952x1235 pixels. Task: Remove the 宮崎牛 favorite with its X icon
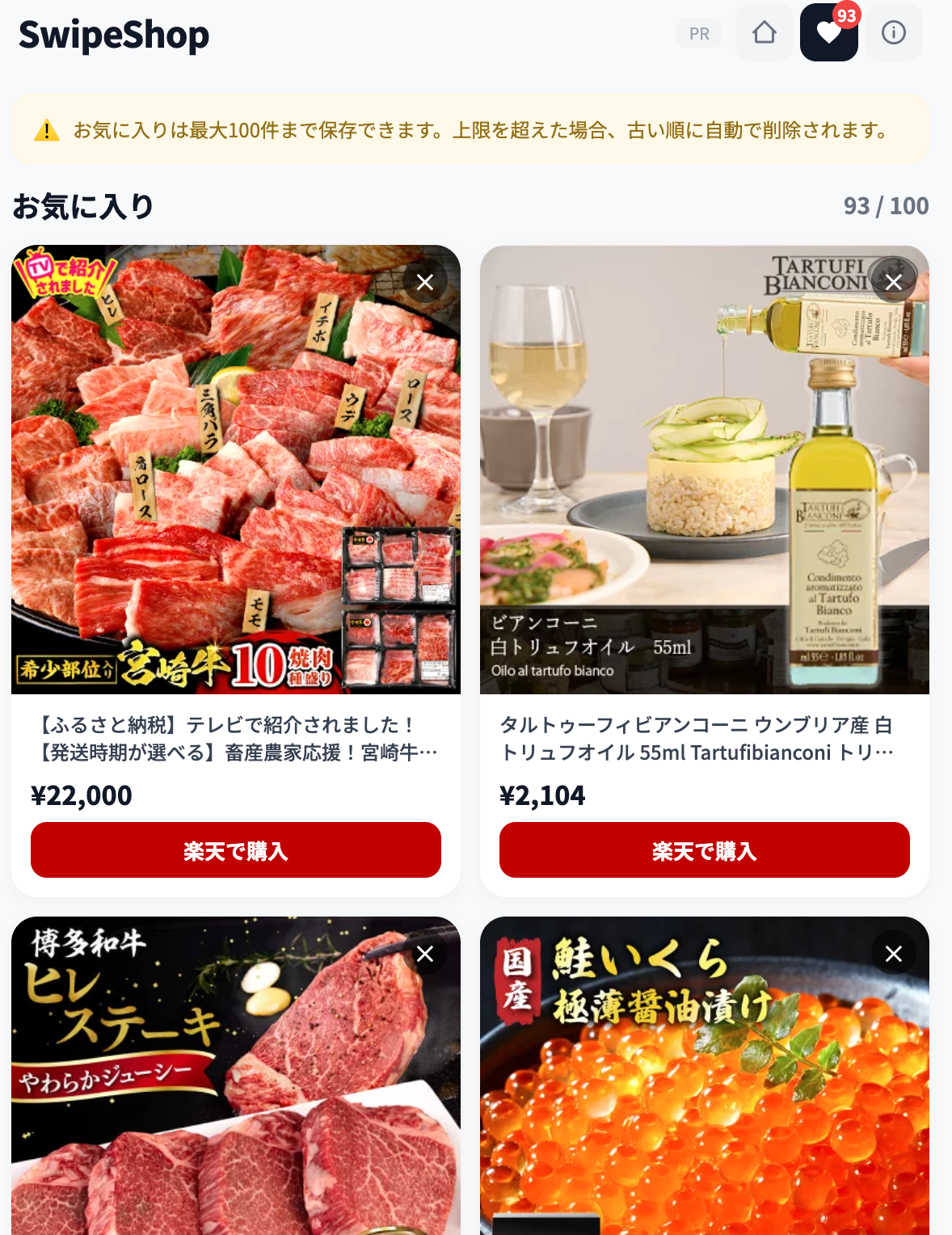pyautogui.click(x=423, y=281)
